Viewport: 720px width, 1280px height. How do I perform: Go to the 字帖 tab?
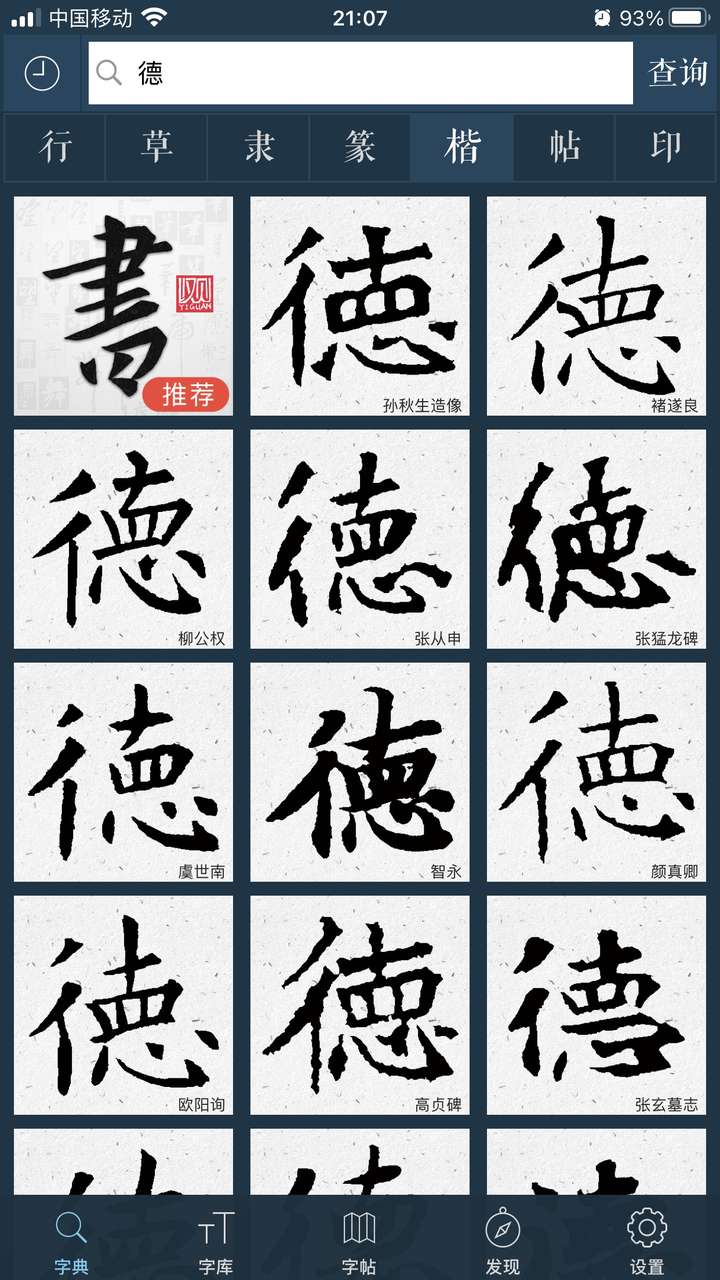coord(359,1242)
